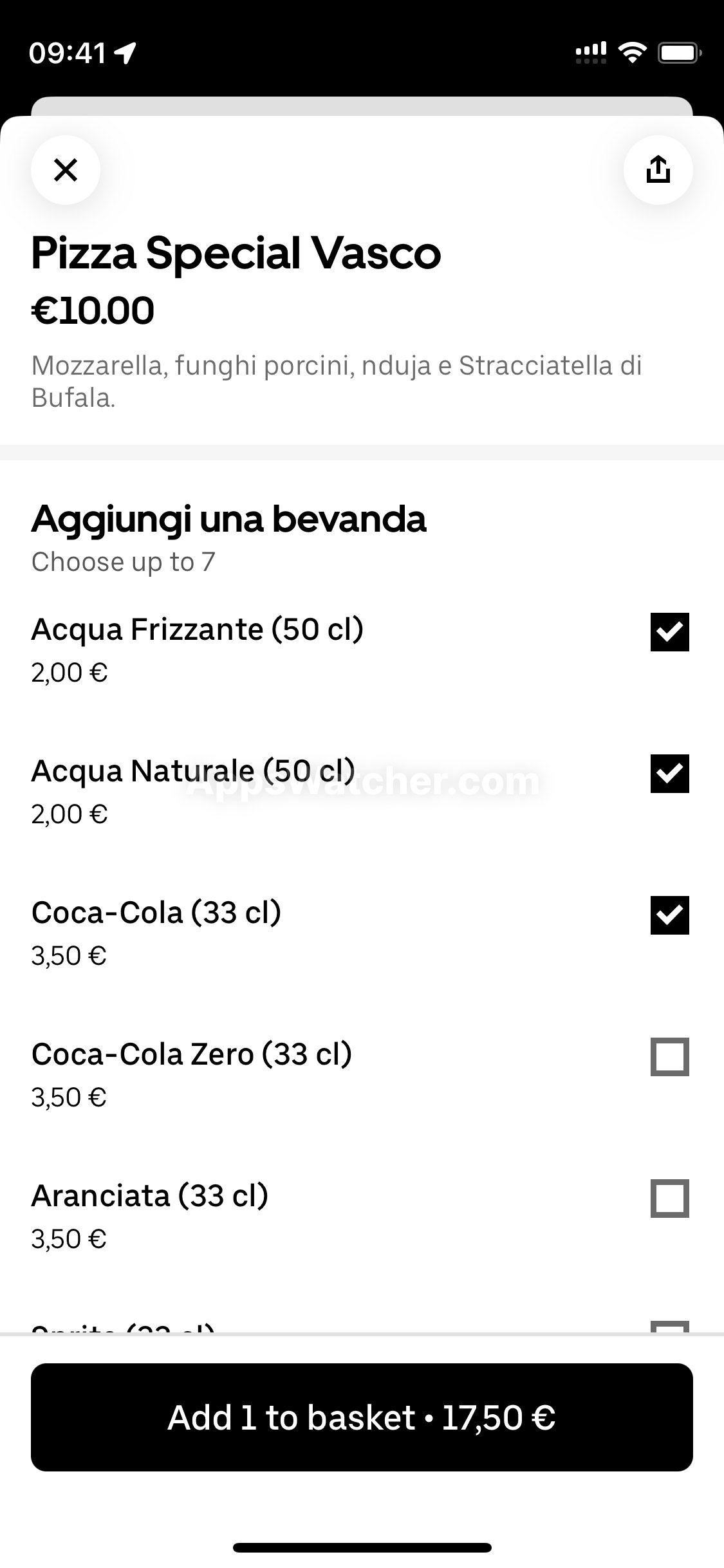Share this pizza item
The height and width of the screenshot is (1568, 724).
click(658, 170)
